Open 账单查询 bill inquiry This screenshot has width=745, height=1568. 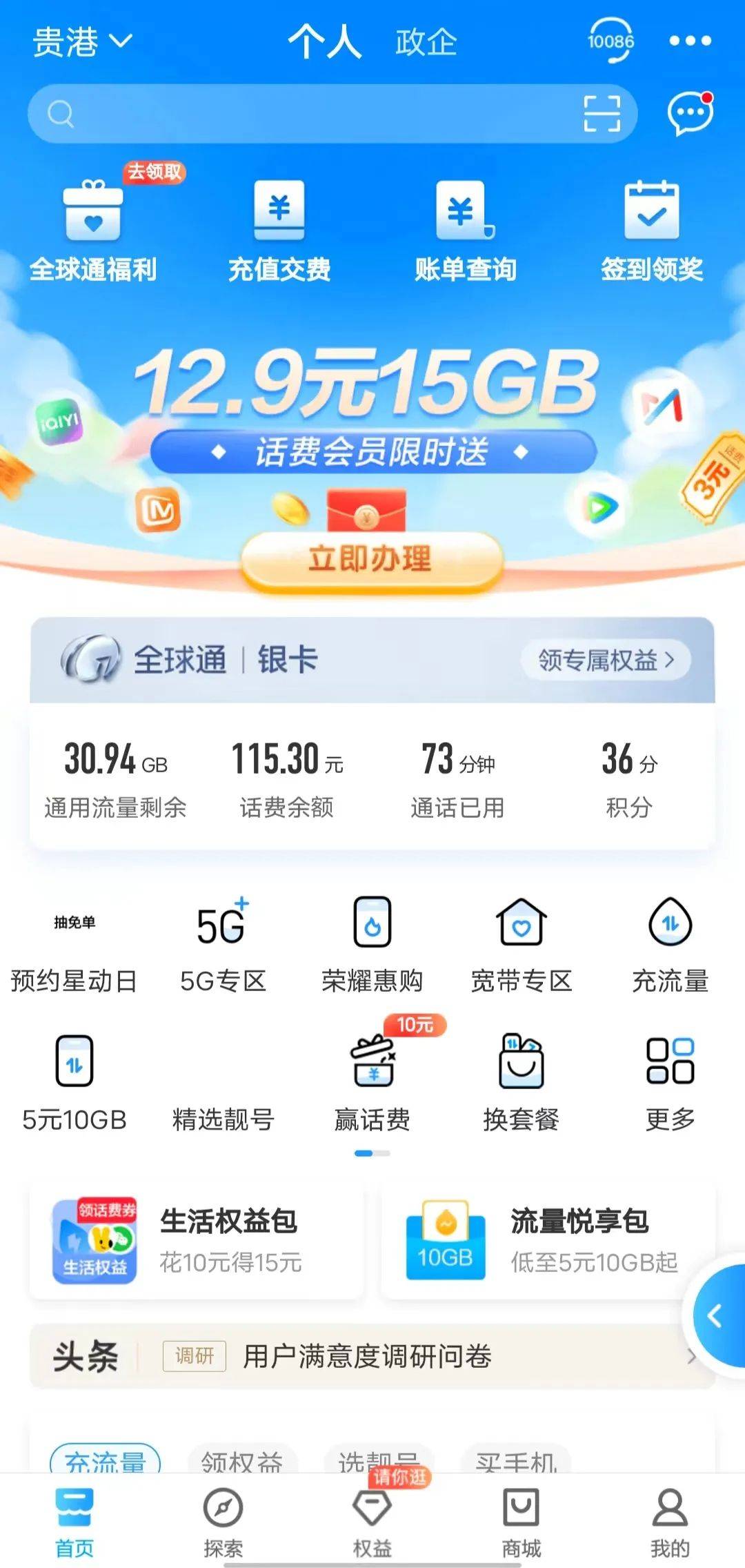point(466,228)
